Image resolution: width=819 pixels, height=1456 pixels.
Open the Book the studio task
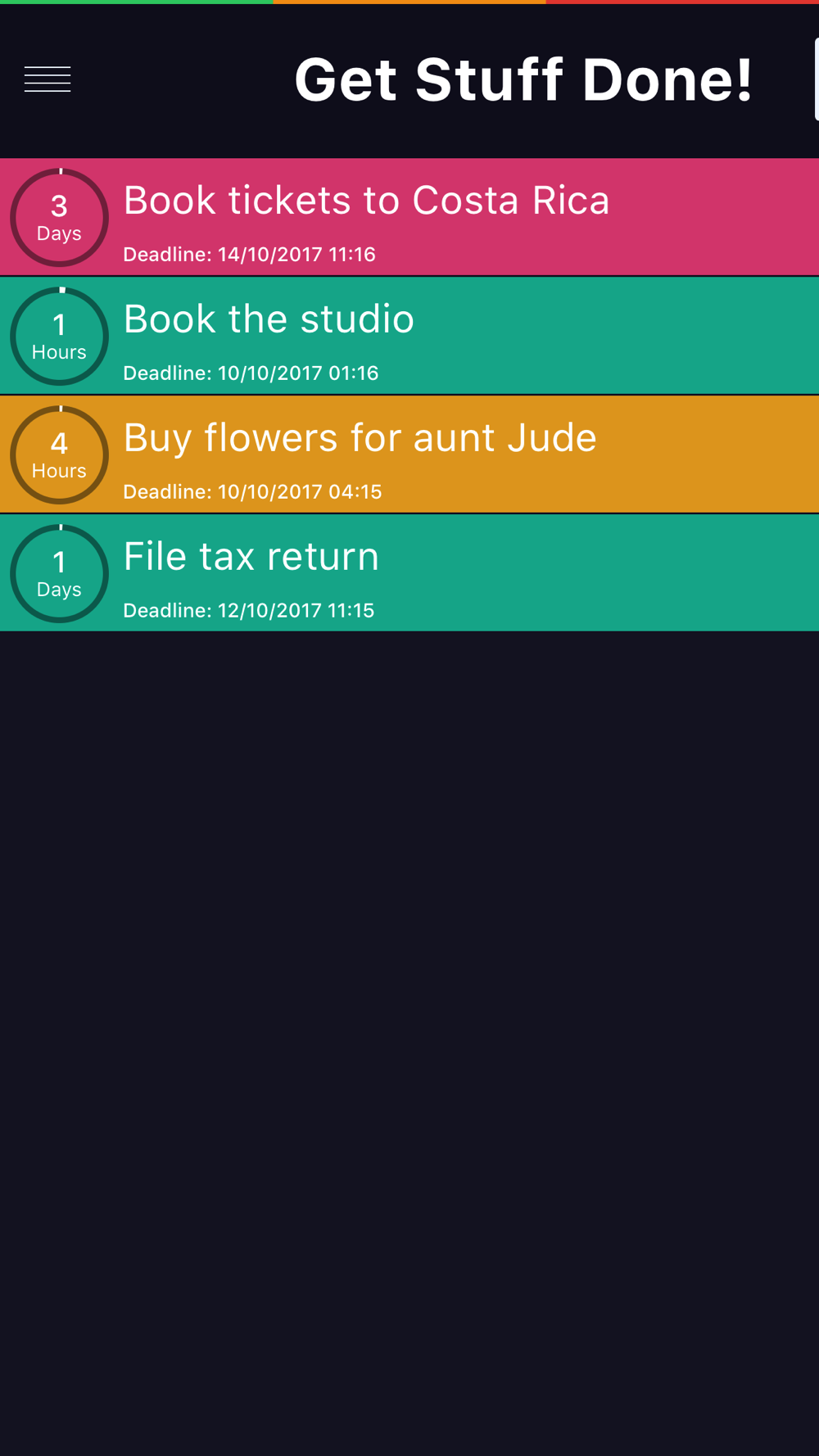point(409,336)
